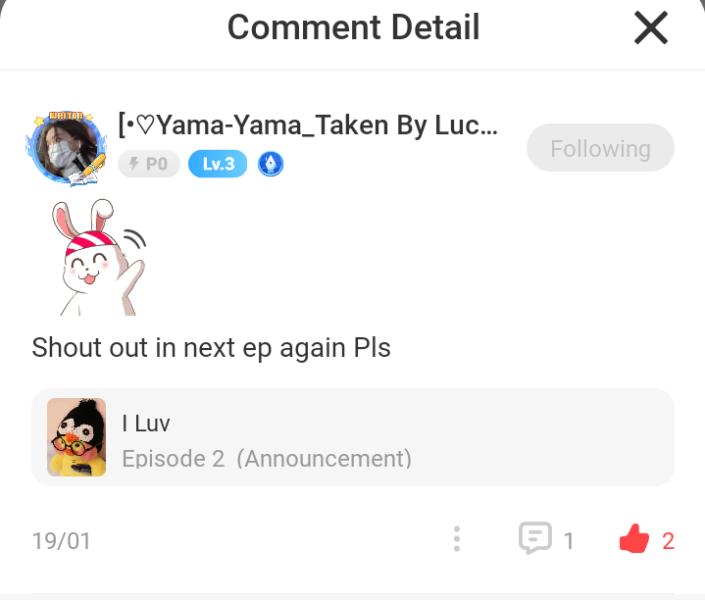Toggle the red thumbs-up like
Screen dimensions: 705x600
tap(634, 540)
